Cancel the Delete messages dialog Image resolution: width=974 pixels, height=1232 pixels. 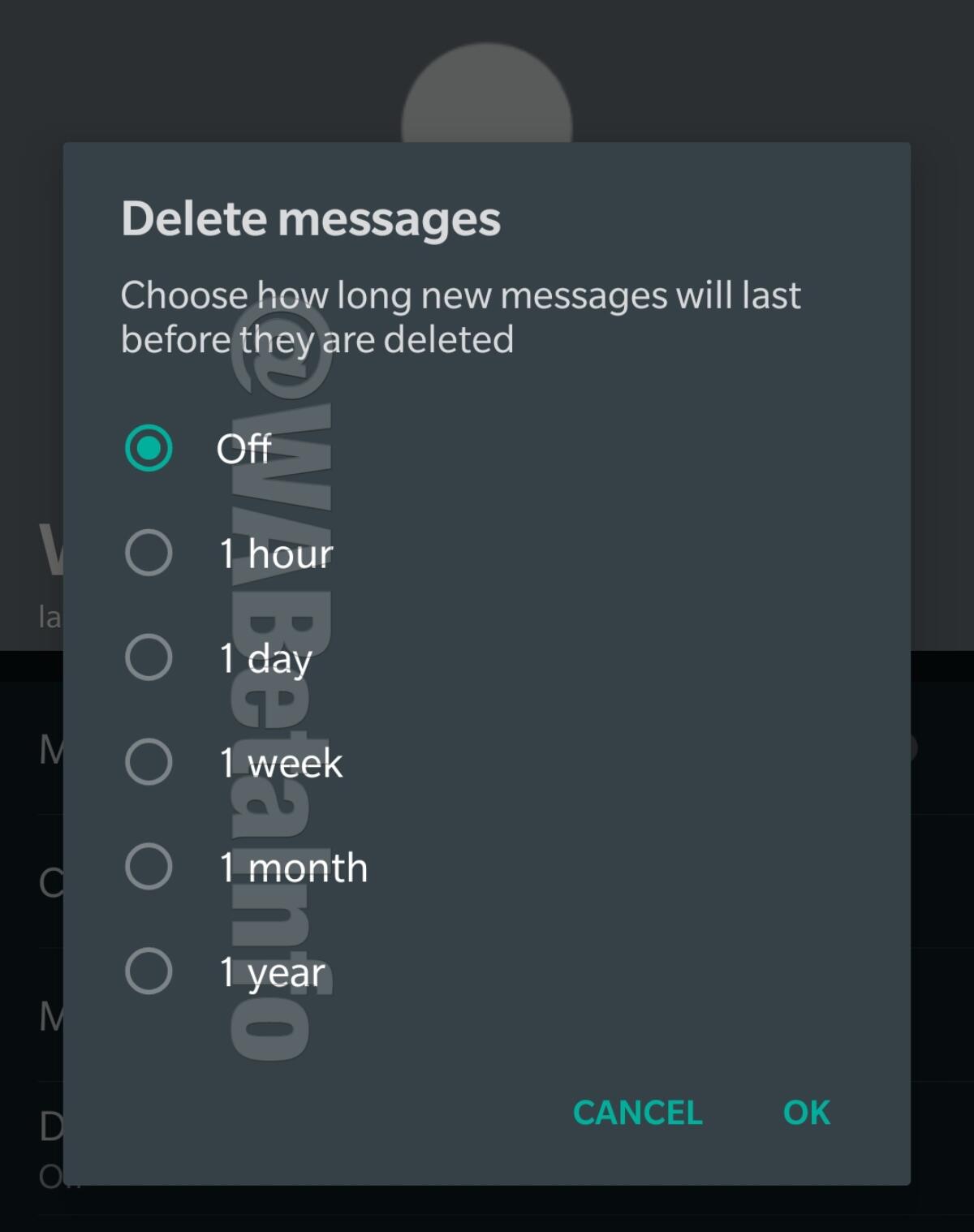point(637,1113)
